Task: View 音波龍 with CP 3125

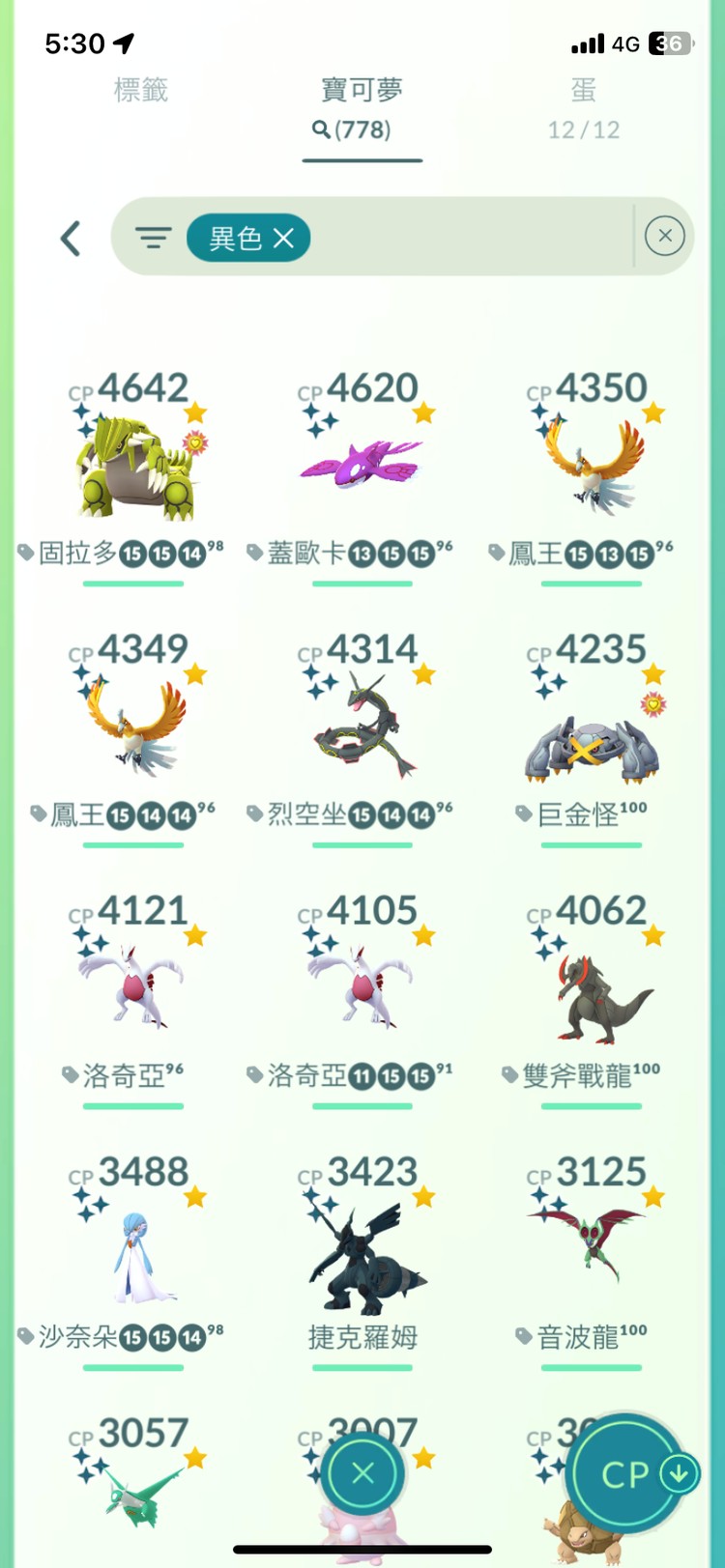Action: click(592, 1246)
